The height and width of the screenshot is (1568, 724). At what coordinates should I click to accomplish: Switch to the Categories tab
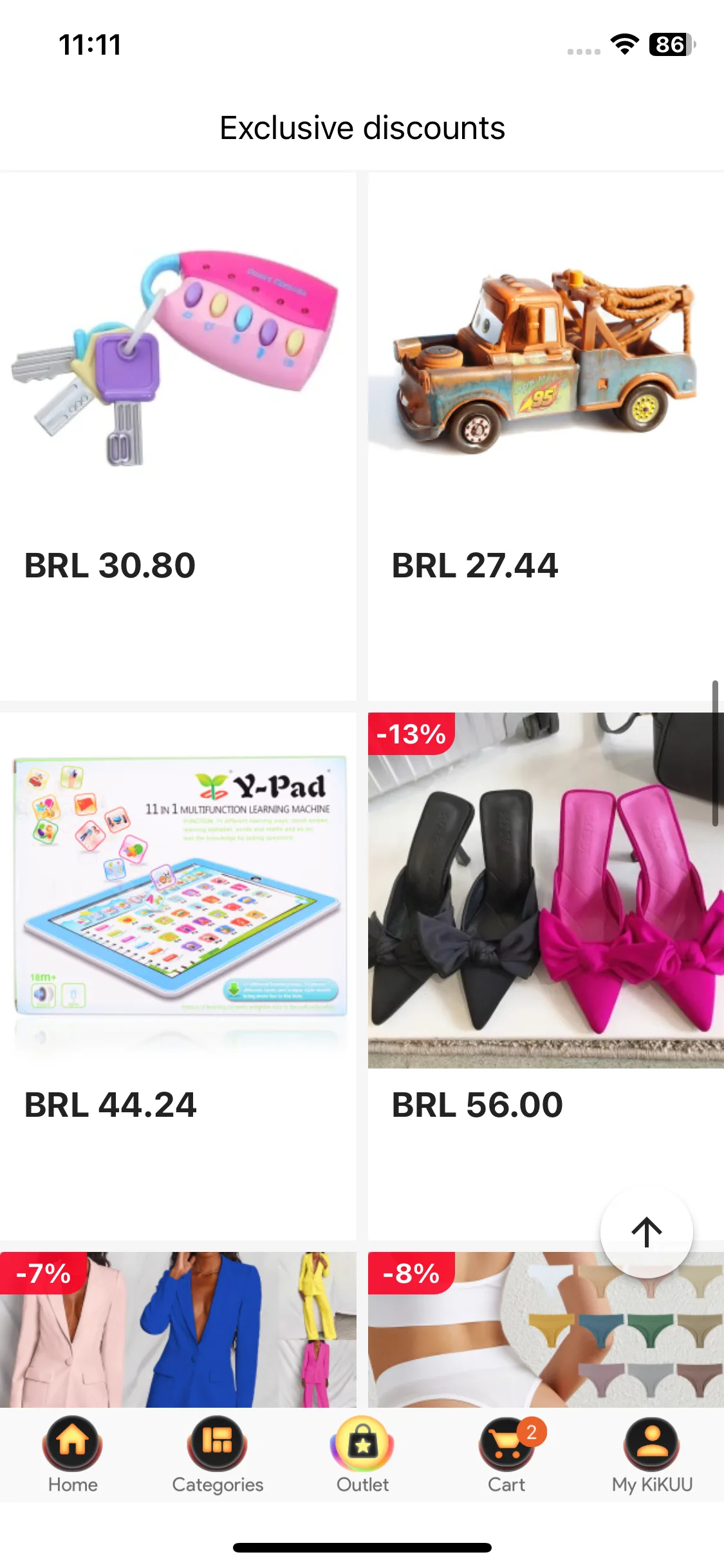click(x=218, y=1456)
